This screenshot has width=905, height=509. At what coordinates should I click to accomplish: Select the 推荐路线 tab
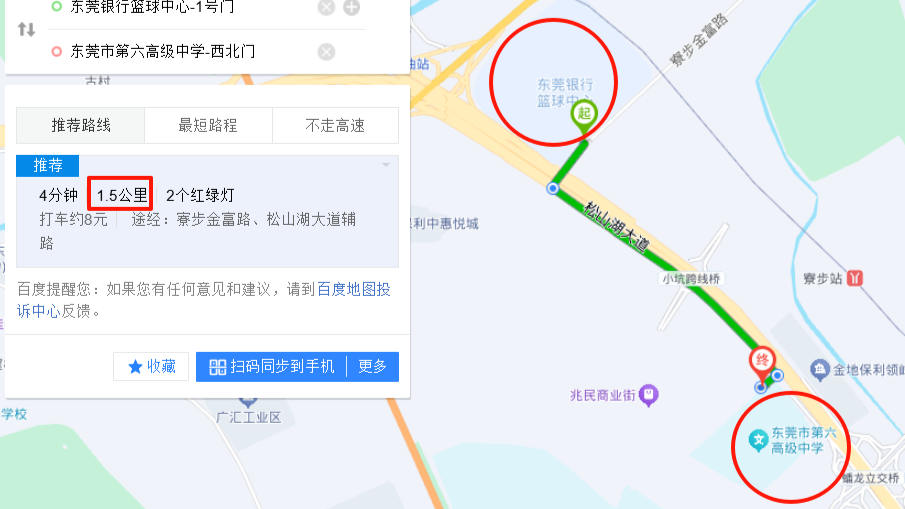click(81, 125)
